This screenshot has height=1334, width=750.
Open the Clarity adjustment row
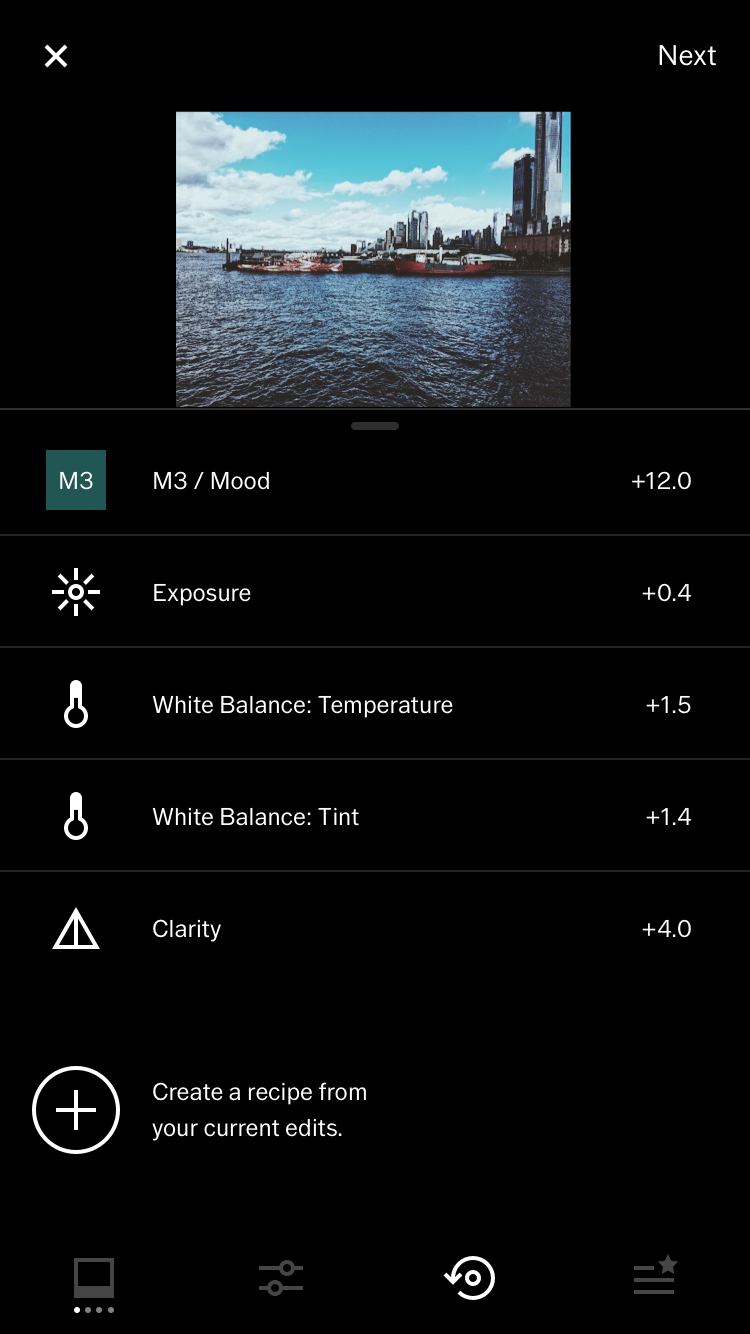375,929
